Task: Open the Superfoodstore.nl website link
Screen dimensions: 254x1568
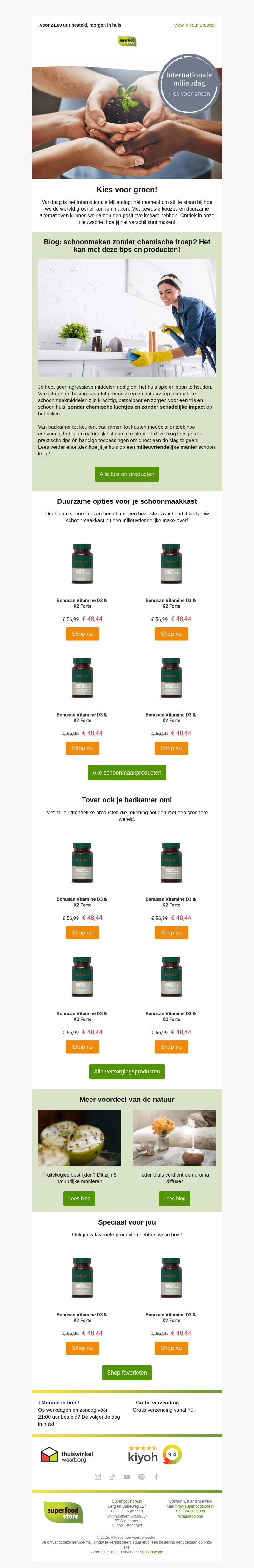Action: coord(127,1501)
